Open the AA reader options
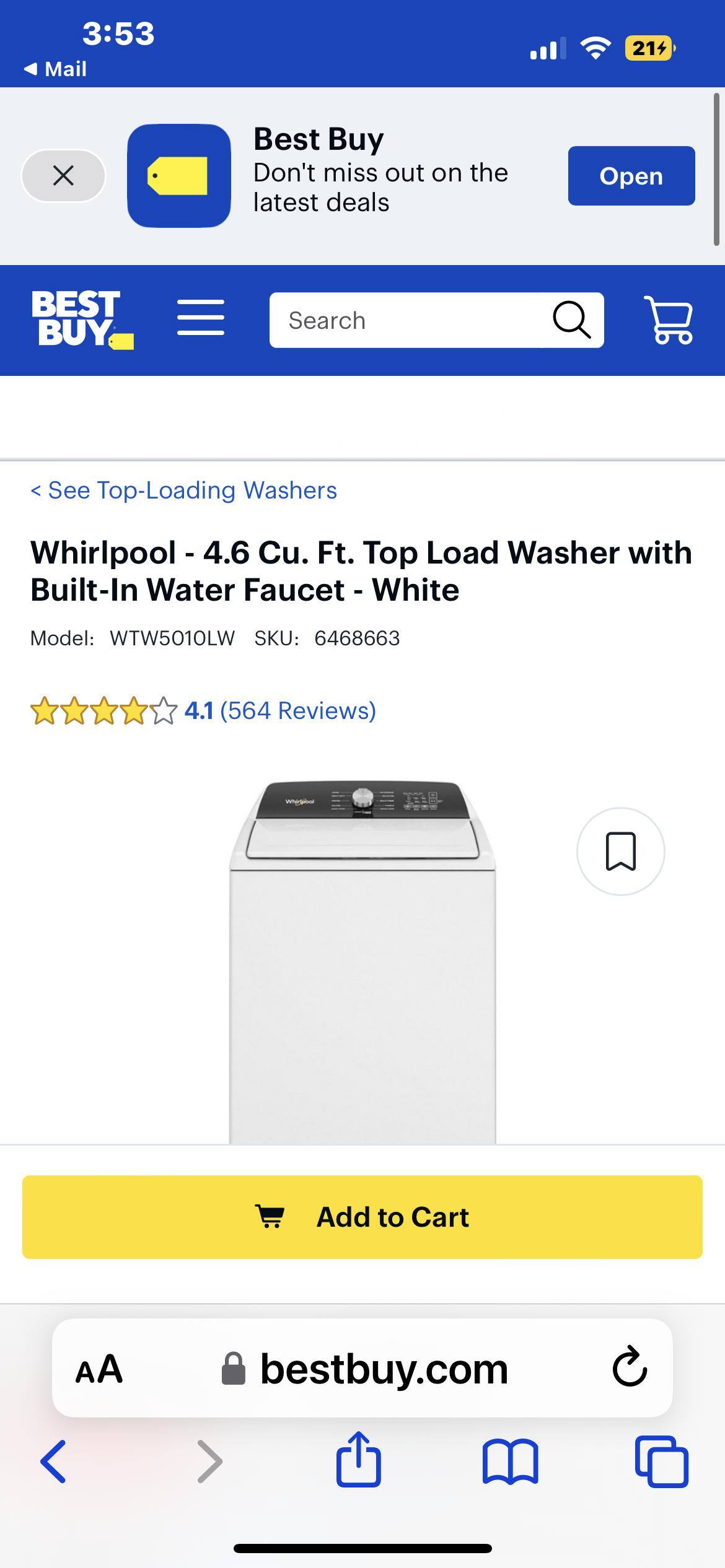Screen dimensions: 725x1568 pos(99,1369)
